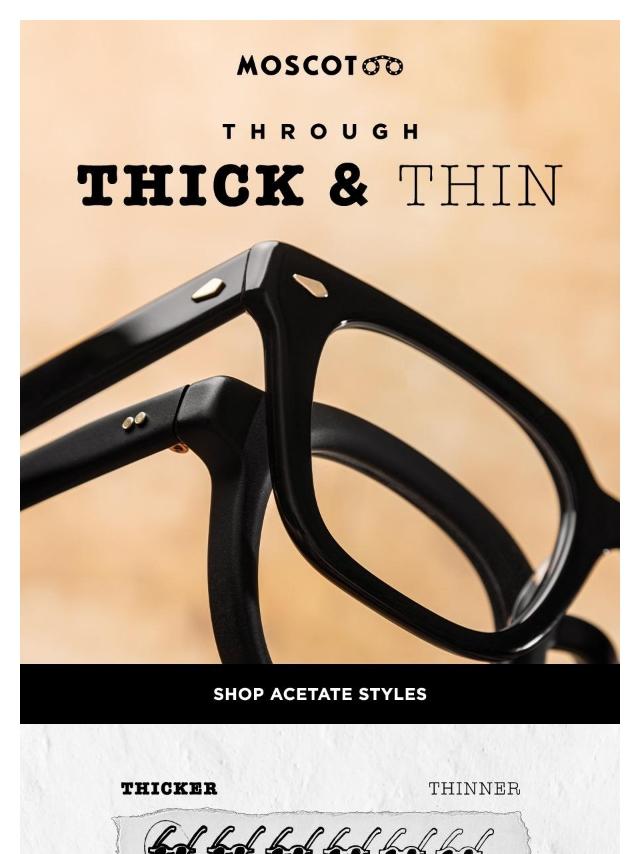This screenshot has height=854, width=640.
Task: Tap the Shop Acetate Styles button
Action: click(320, 694)
